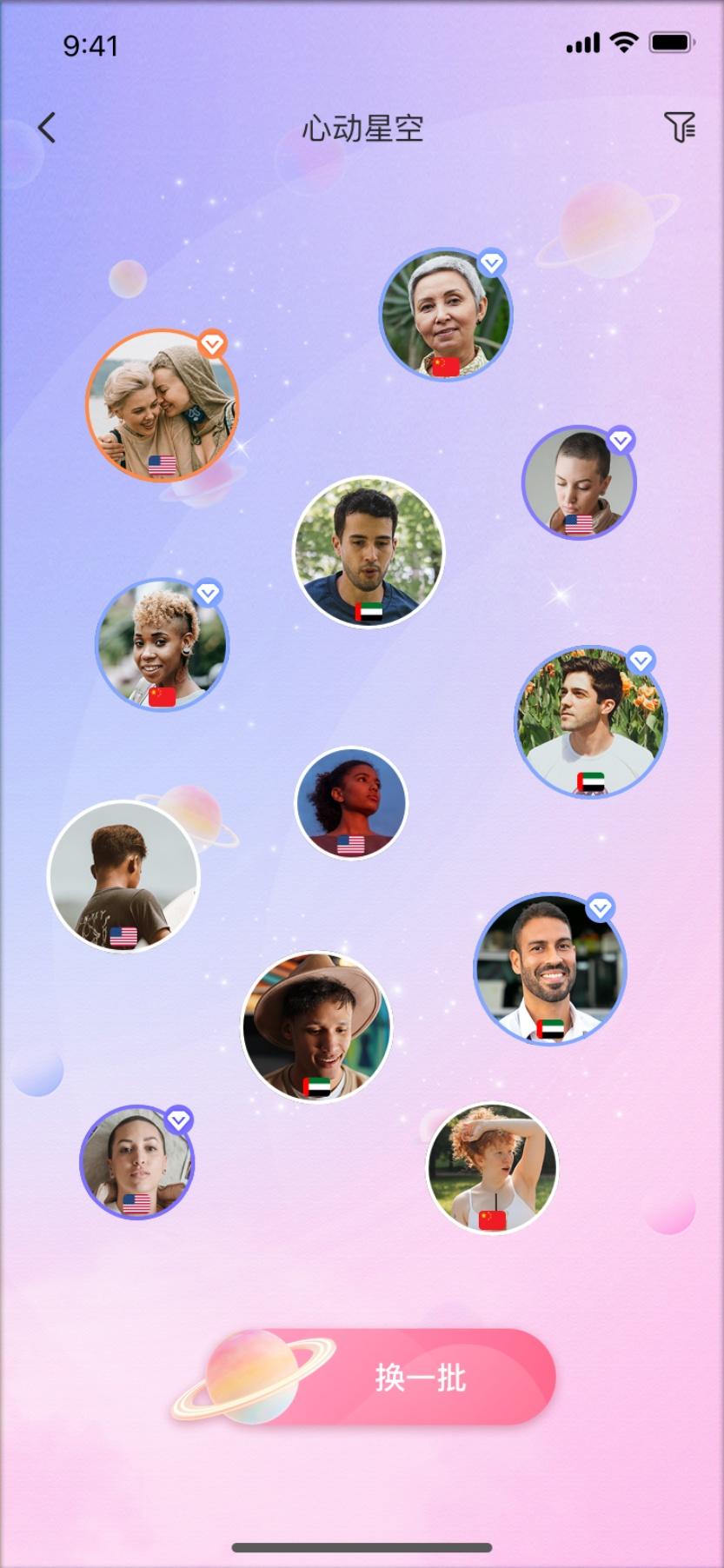Image resolution: width=724 pixels, height=1568 pixels.
Task: Select the red curly-haired avatar in white top
Action: [x=492, y=1167]
